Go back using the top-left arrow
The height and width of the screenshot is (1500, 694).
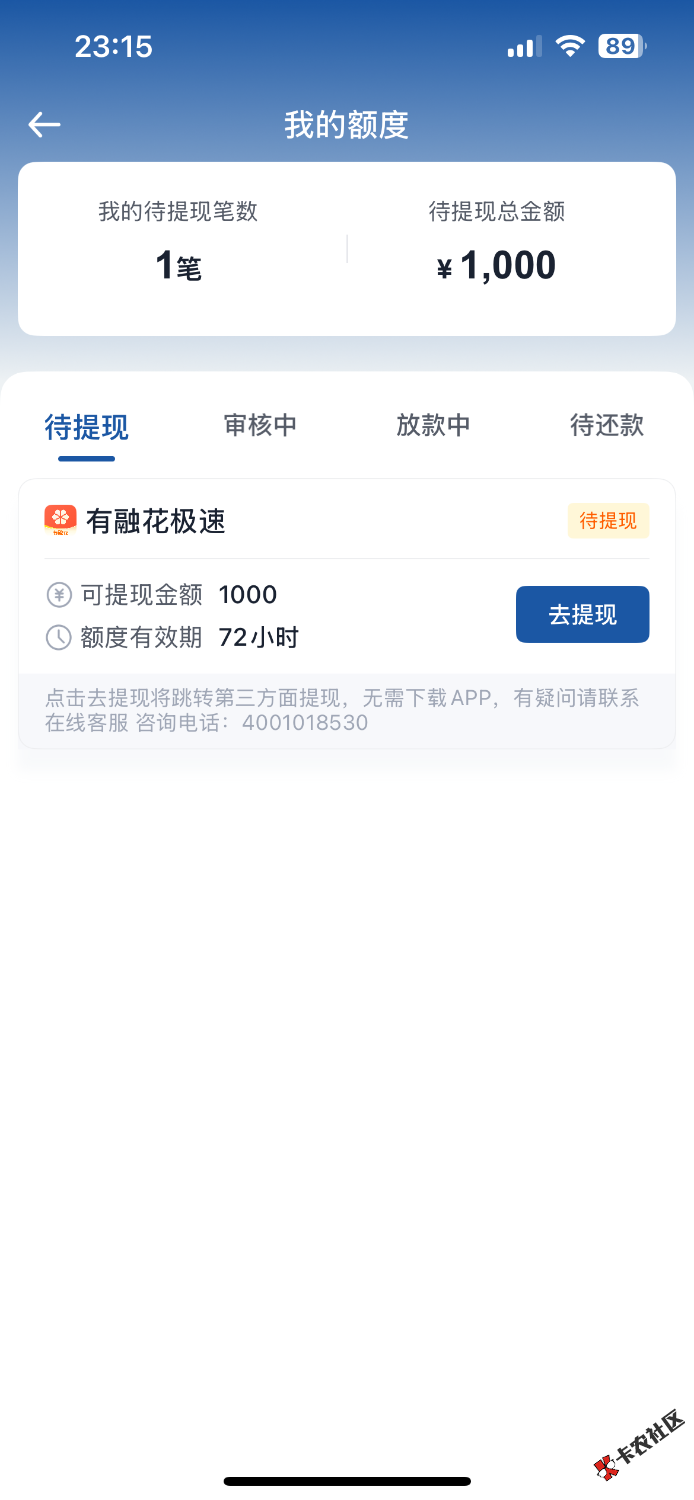[45, 124]
